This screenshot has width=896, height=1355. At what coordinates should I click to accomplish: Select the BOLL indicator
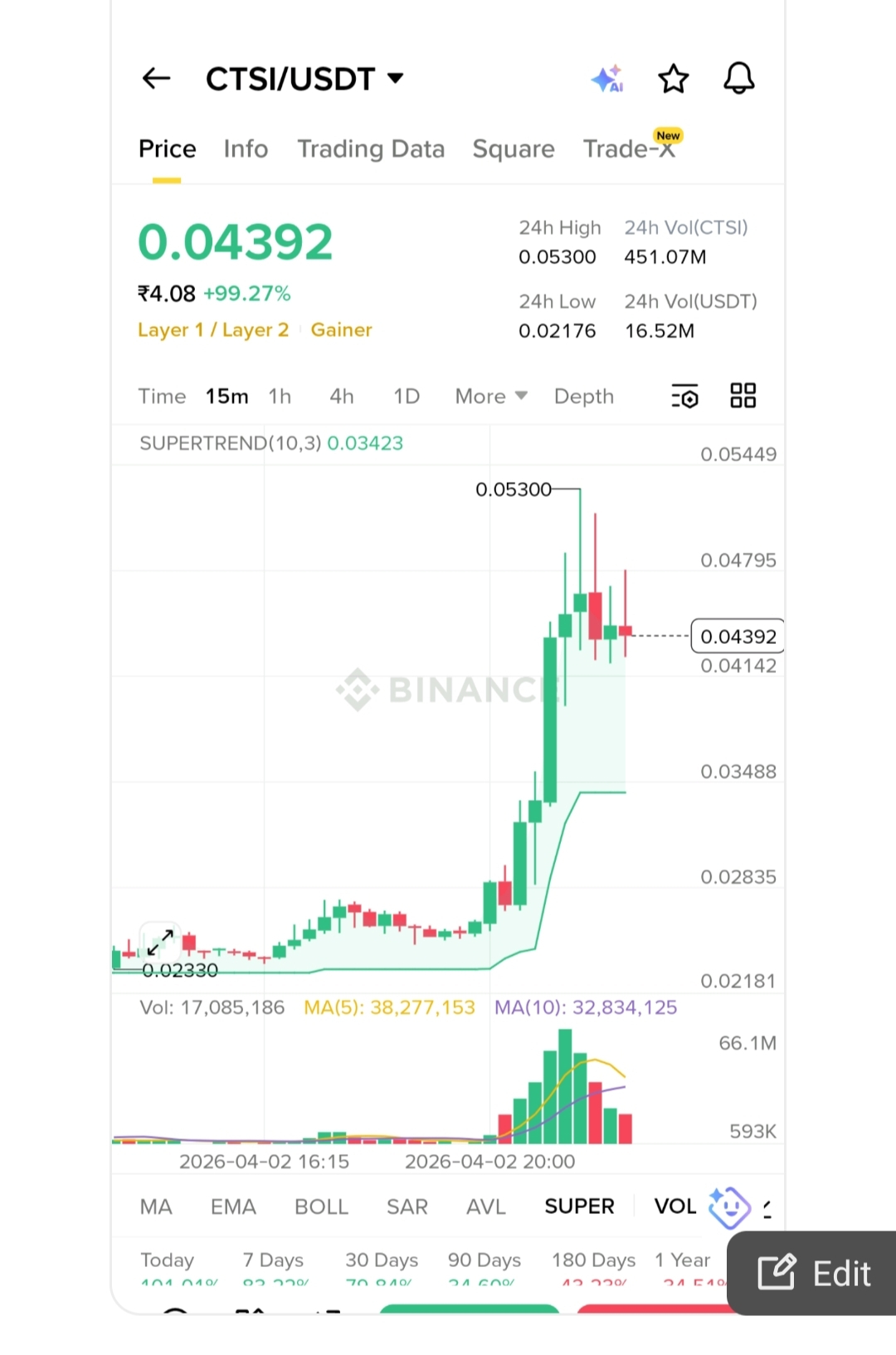point(321,1206)
